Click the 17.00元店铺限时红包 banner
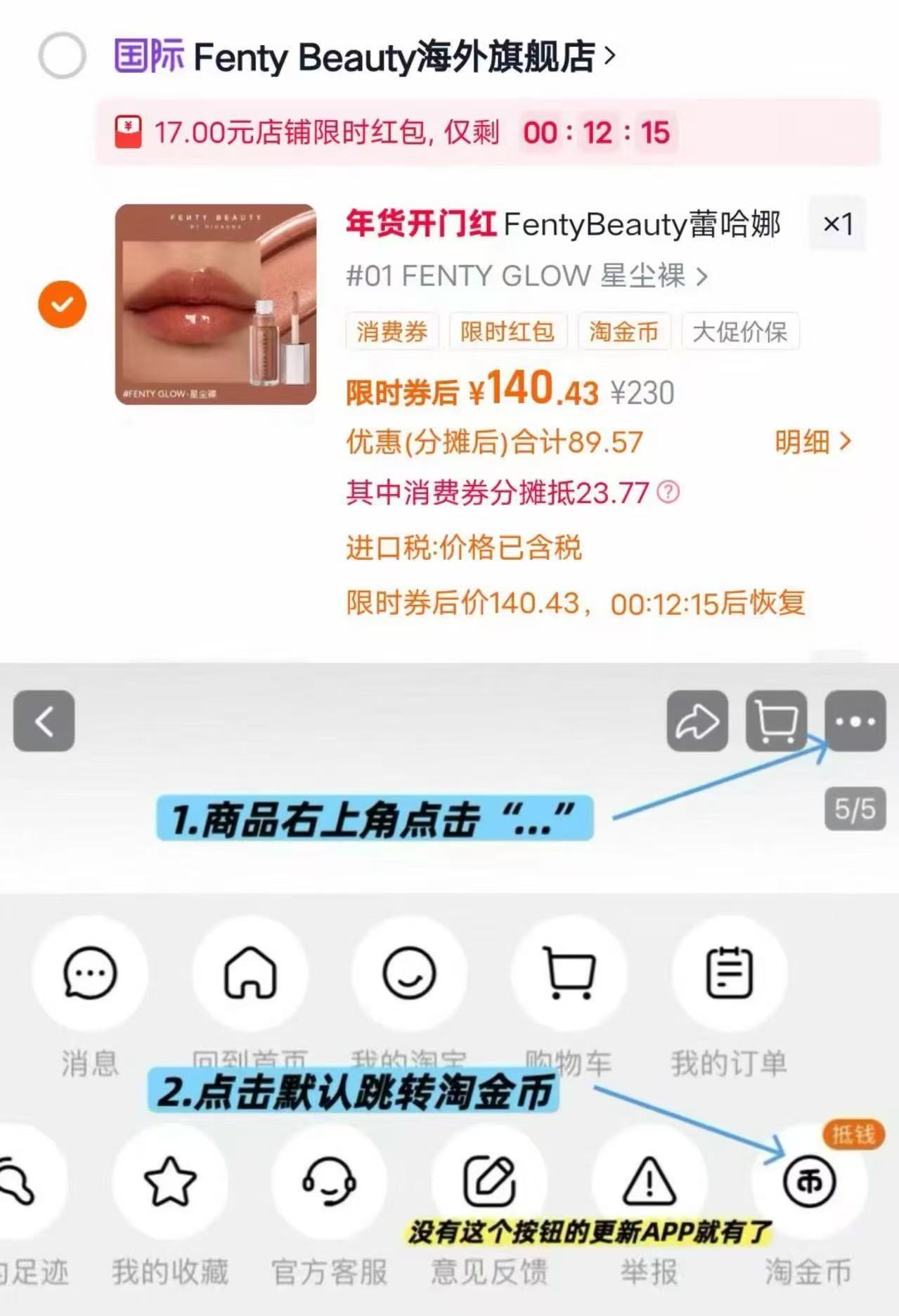Image resolution: width=899 pixels, height=1316 pixels. [394, 133]
